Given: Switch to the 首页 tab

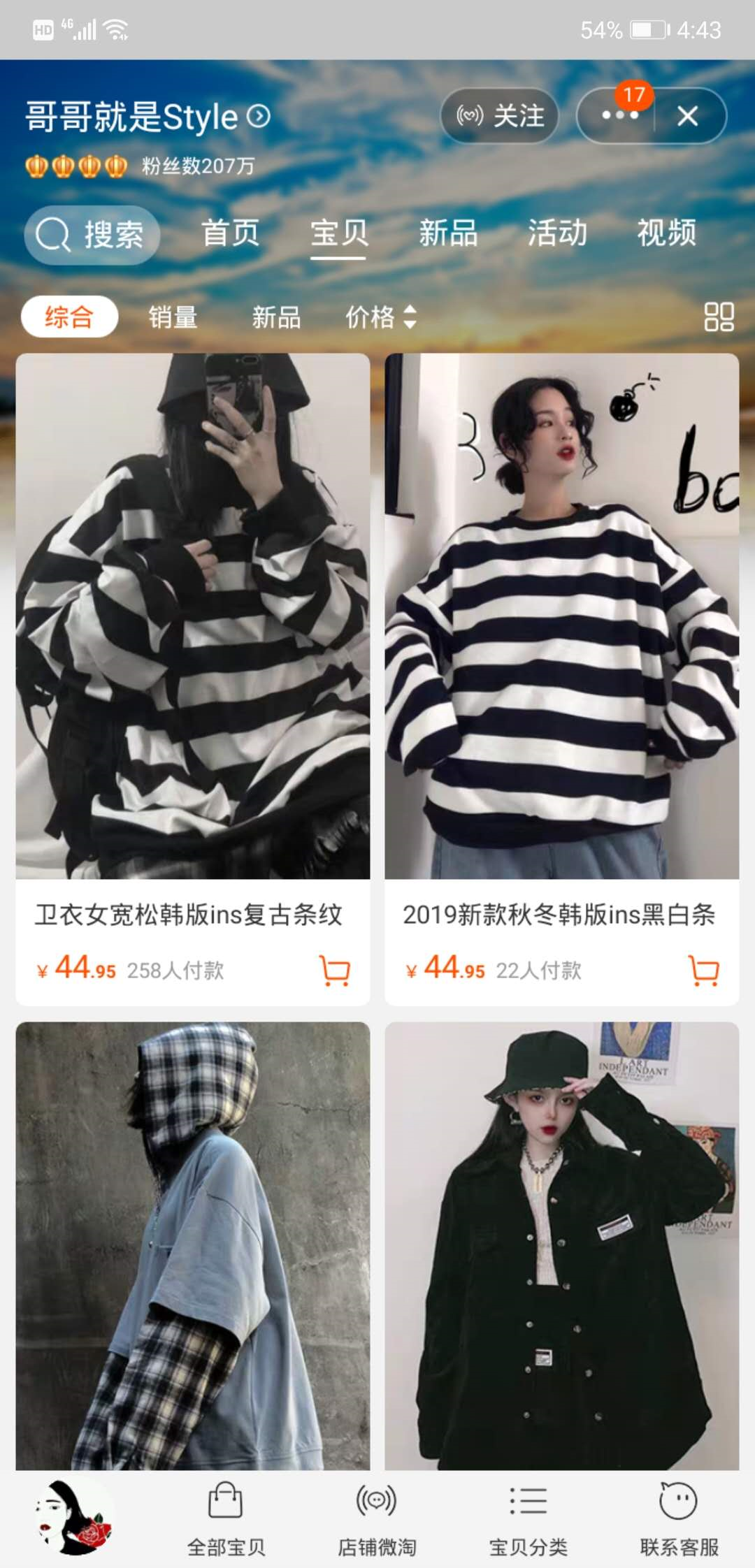Looking at the screenshot, I should point(230,233).
